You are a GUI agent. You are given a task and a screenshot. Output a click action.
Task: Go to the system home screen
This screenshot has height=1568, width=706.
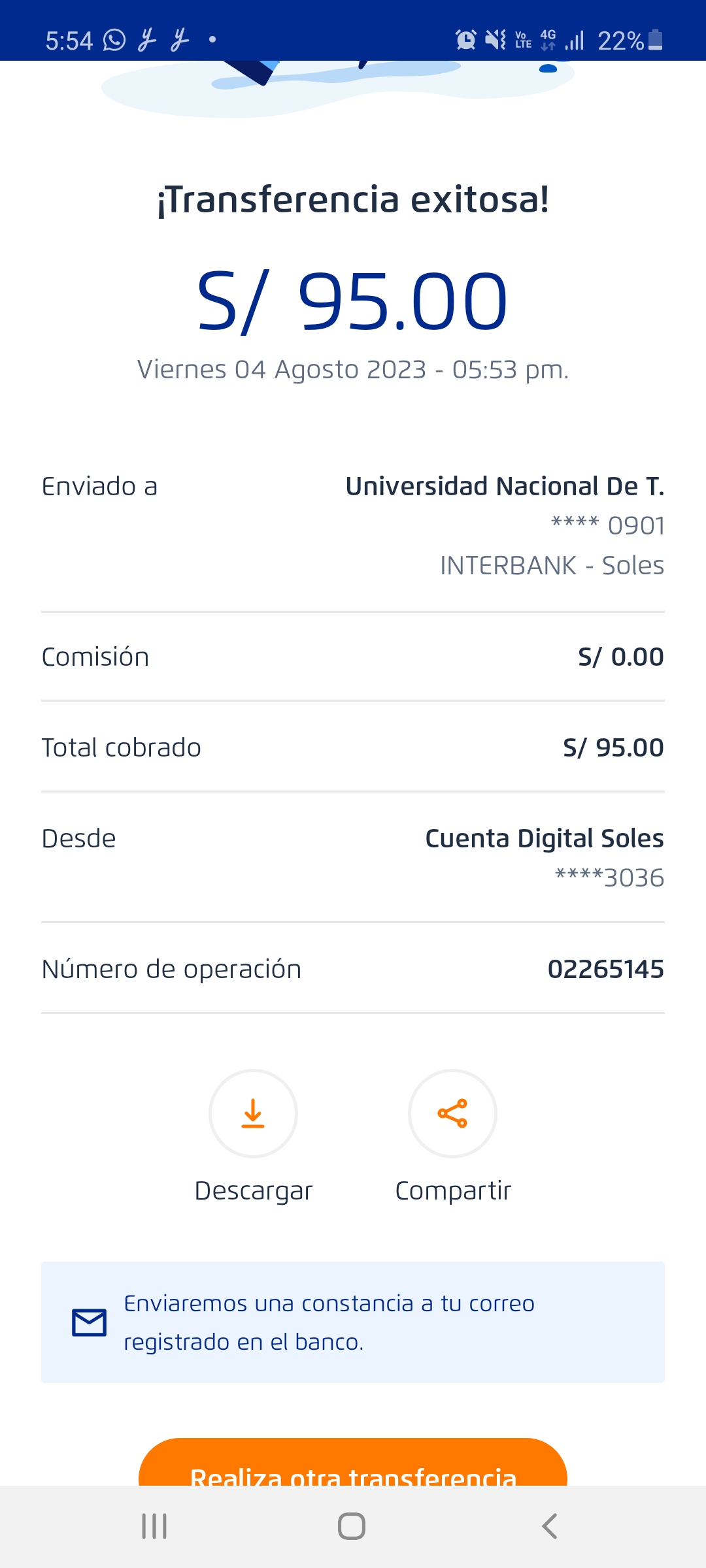click(352, 1526)
